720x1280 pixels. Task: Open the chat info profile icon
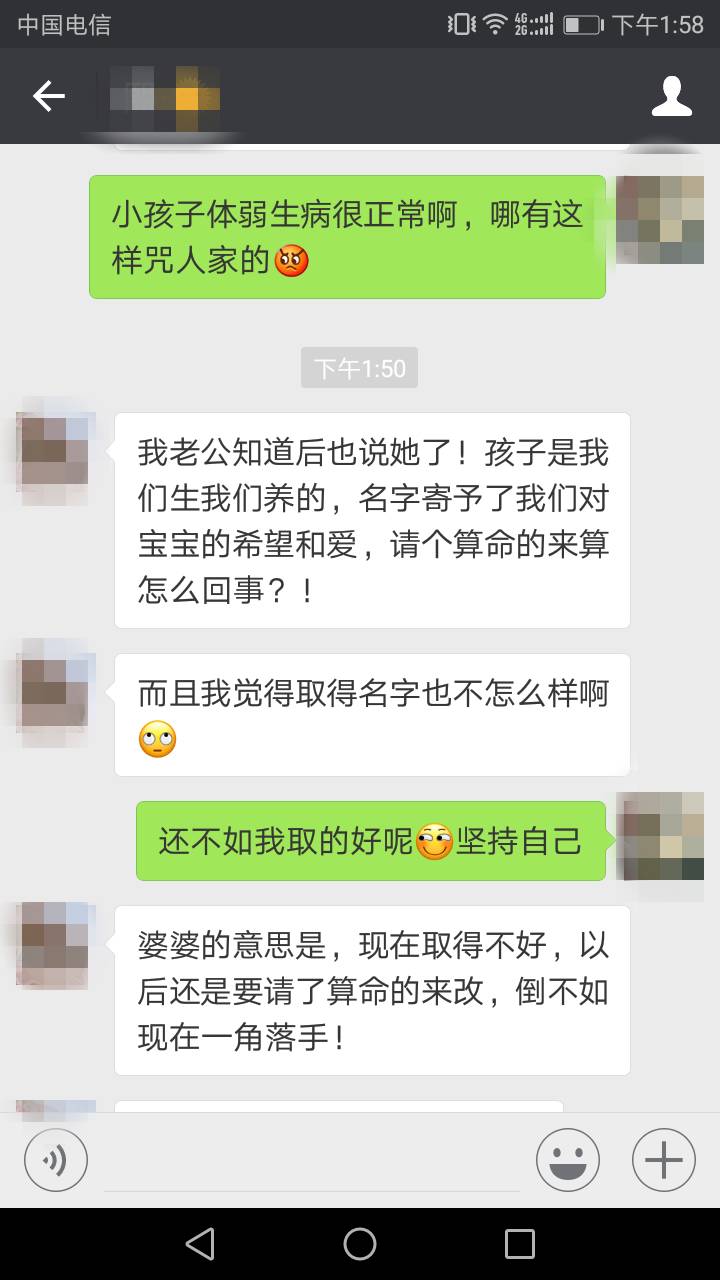(x=671, y=96)
